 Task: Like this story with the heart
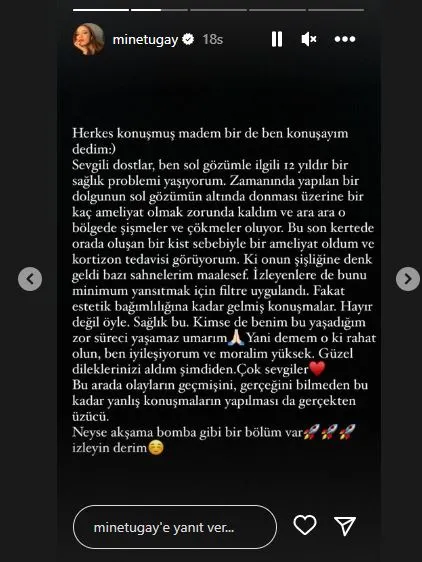(x=305, y=525)
